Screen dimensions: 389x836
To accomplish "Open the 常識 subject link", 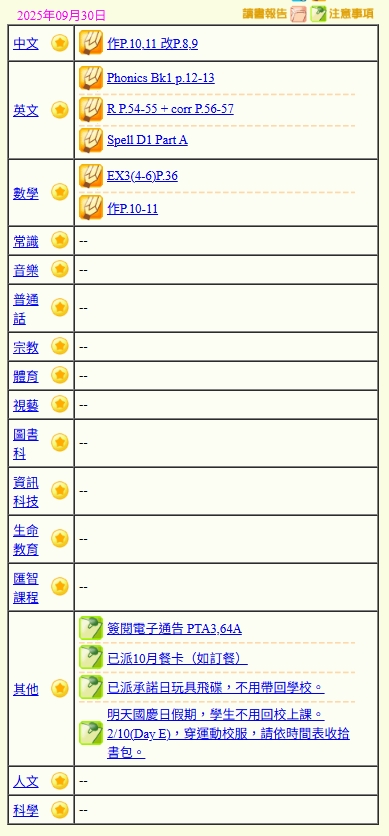I will tap(26, 242).
